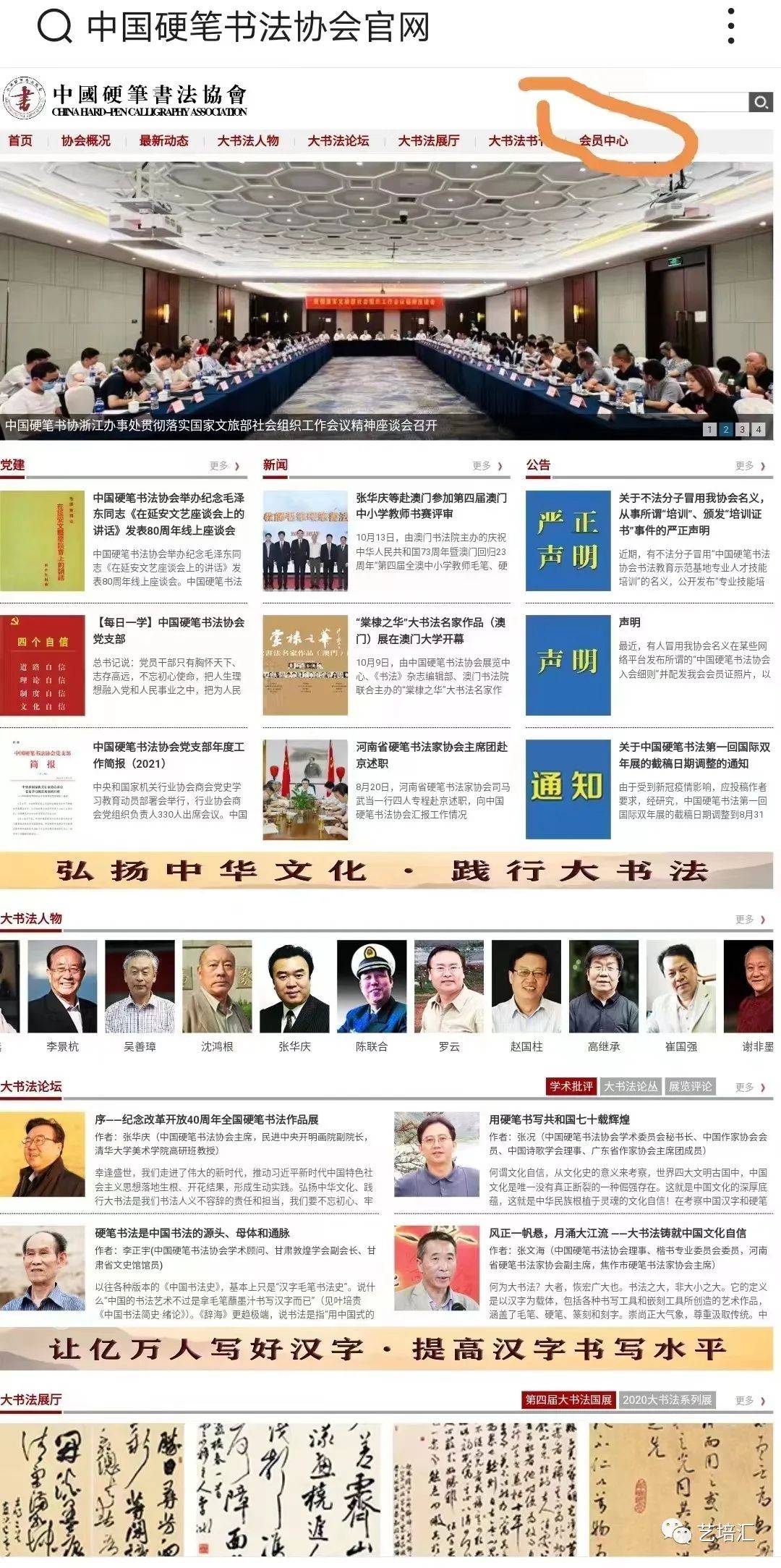Image resolution: width=781 pixels, height=1568 pixels.
Task: Switch to the 大书法人物 page
Action: coord(248,141)
